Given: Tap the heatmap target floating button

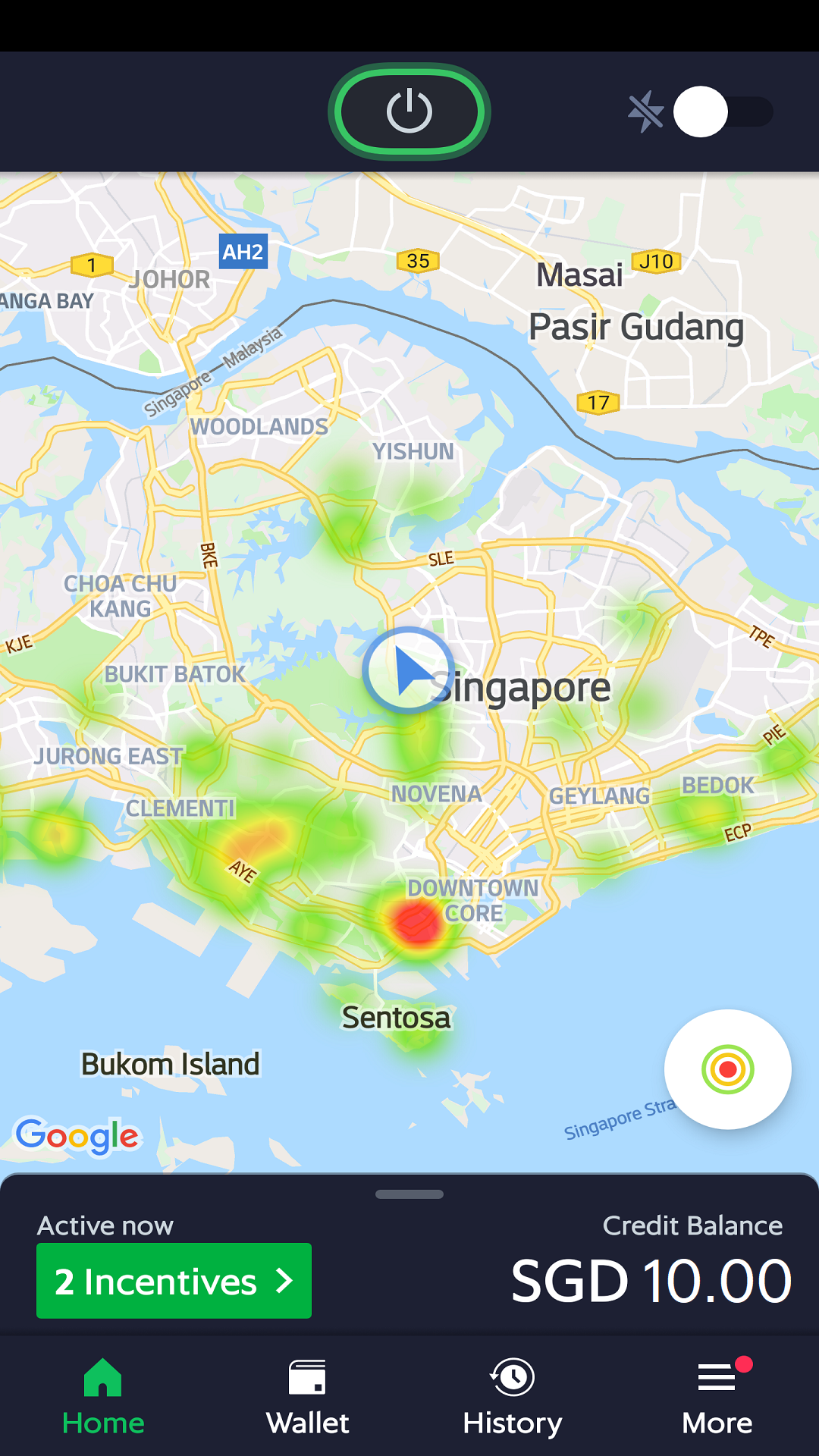Looking at the screenshot, I should point(727,1069).
